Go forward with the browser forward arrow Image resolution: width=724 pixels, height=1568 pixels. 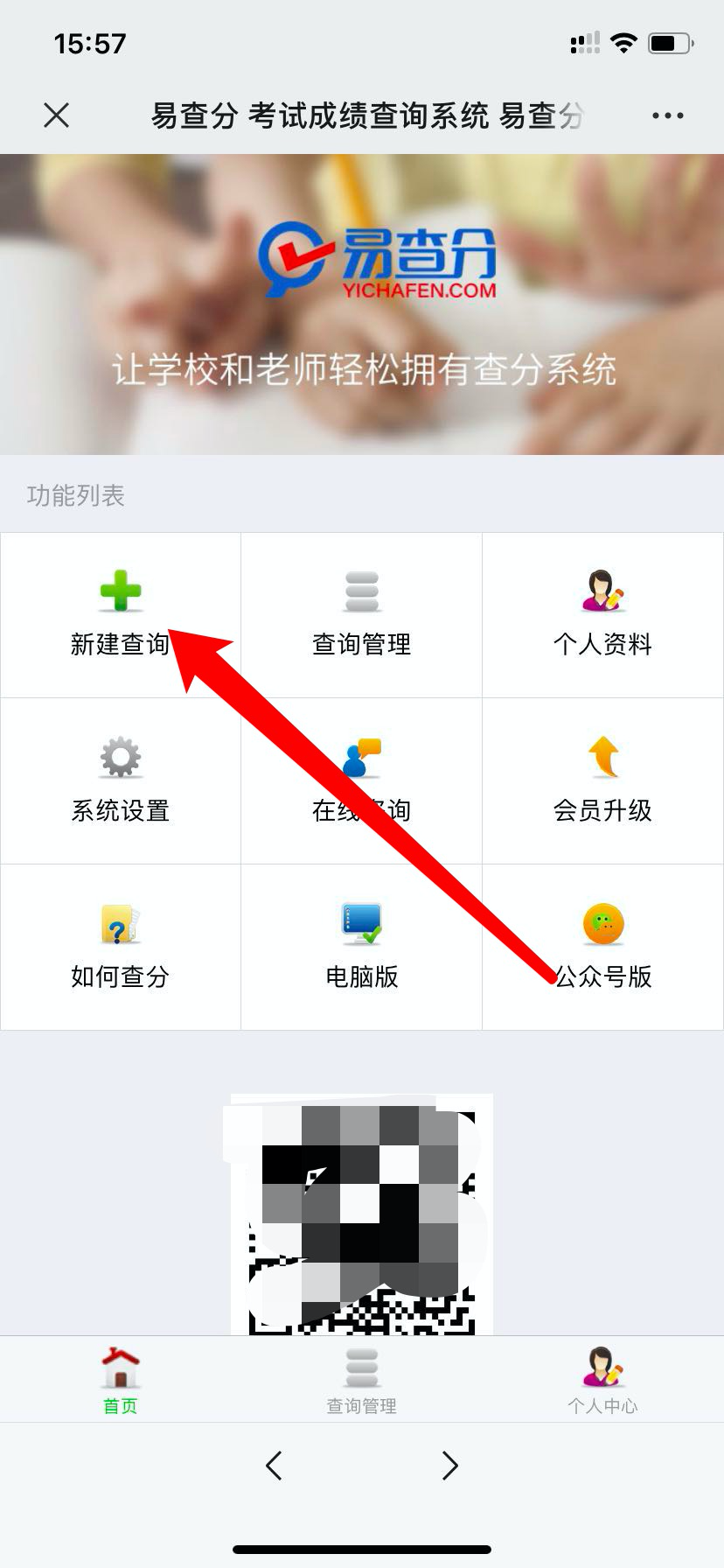pyautogui.click(x=449, y=1465)
